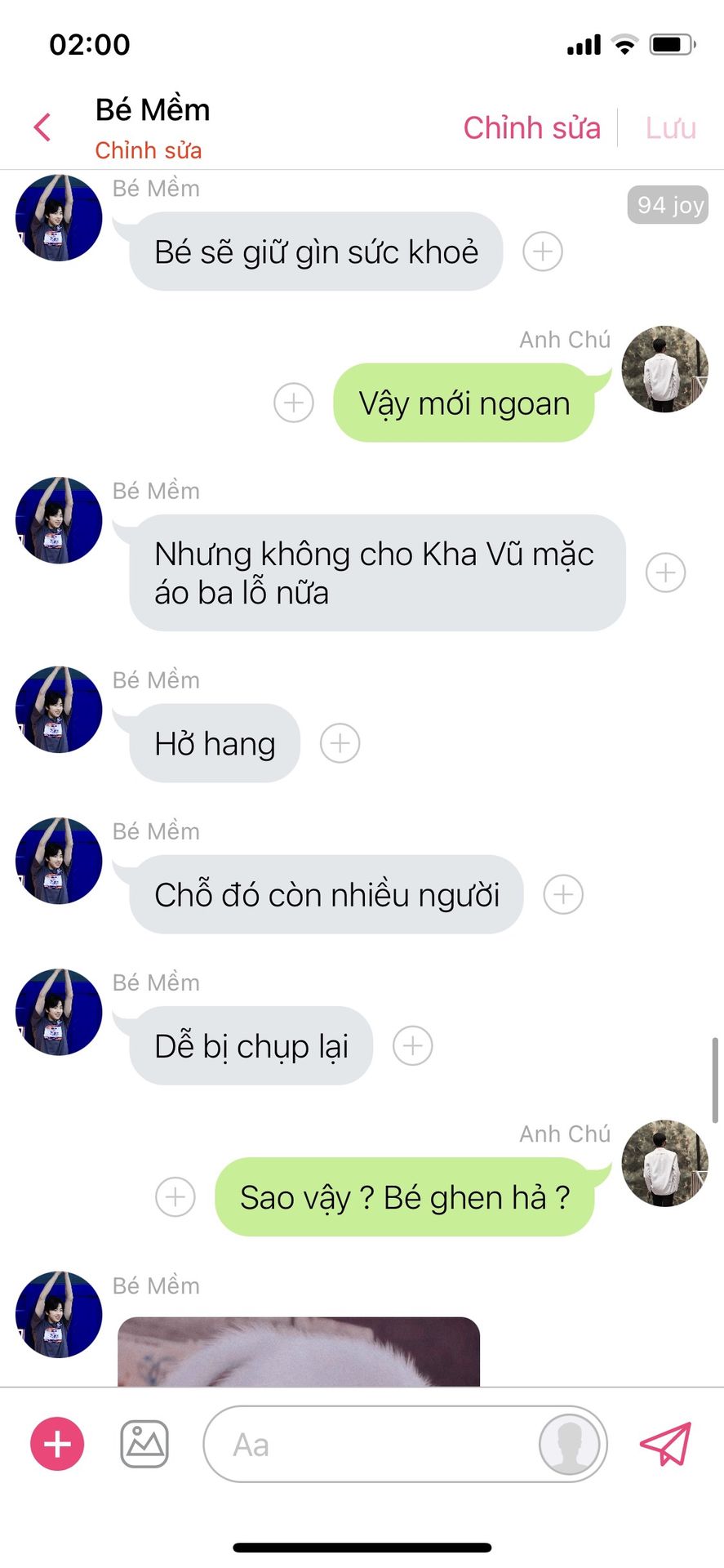Insert a picture with the image icon

click(x=144, y=1444)
